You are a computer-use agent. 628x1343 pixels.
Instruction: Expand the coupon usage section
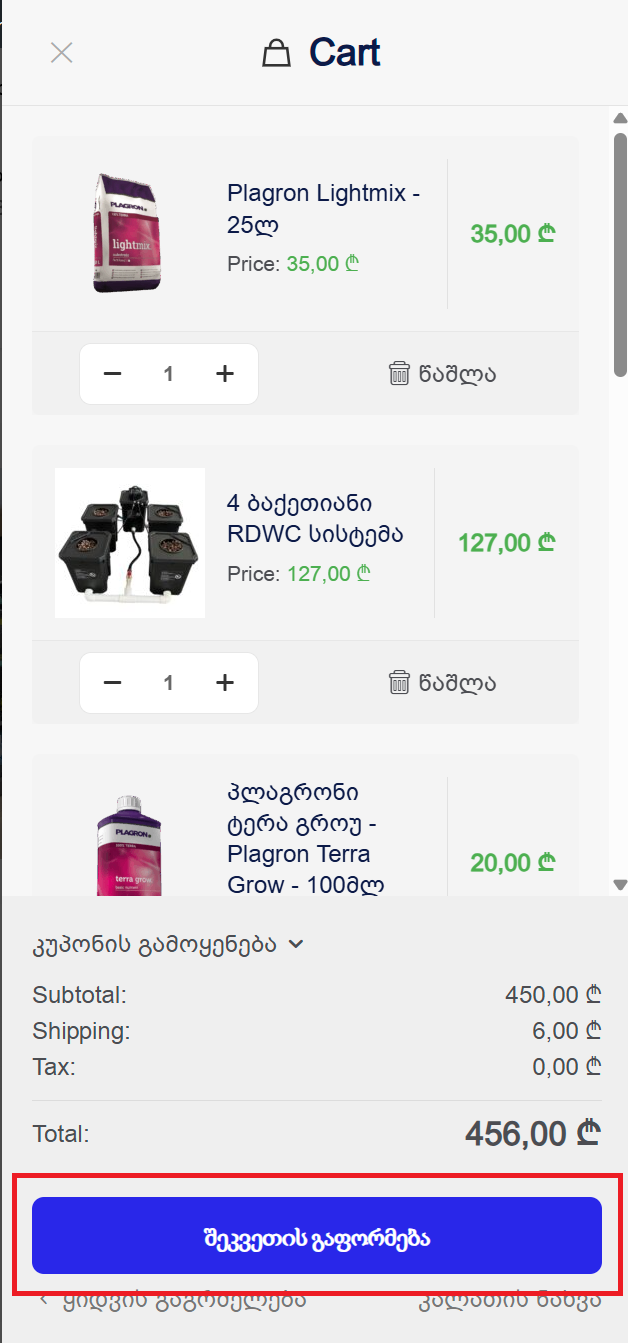click(168, 944)
